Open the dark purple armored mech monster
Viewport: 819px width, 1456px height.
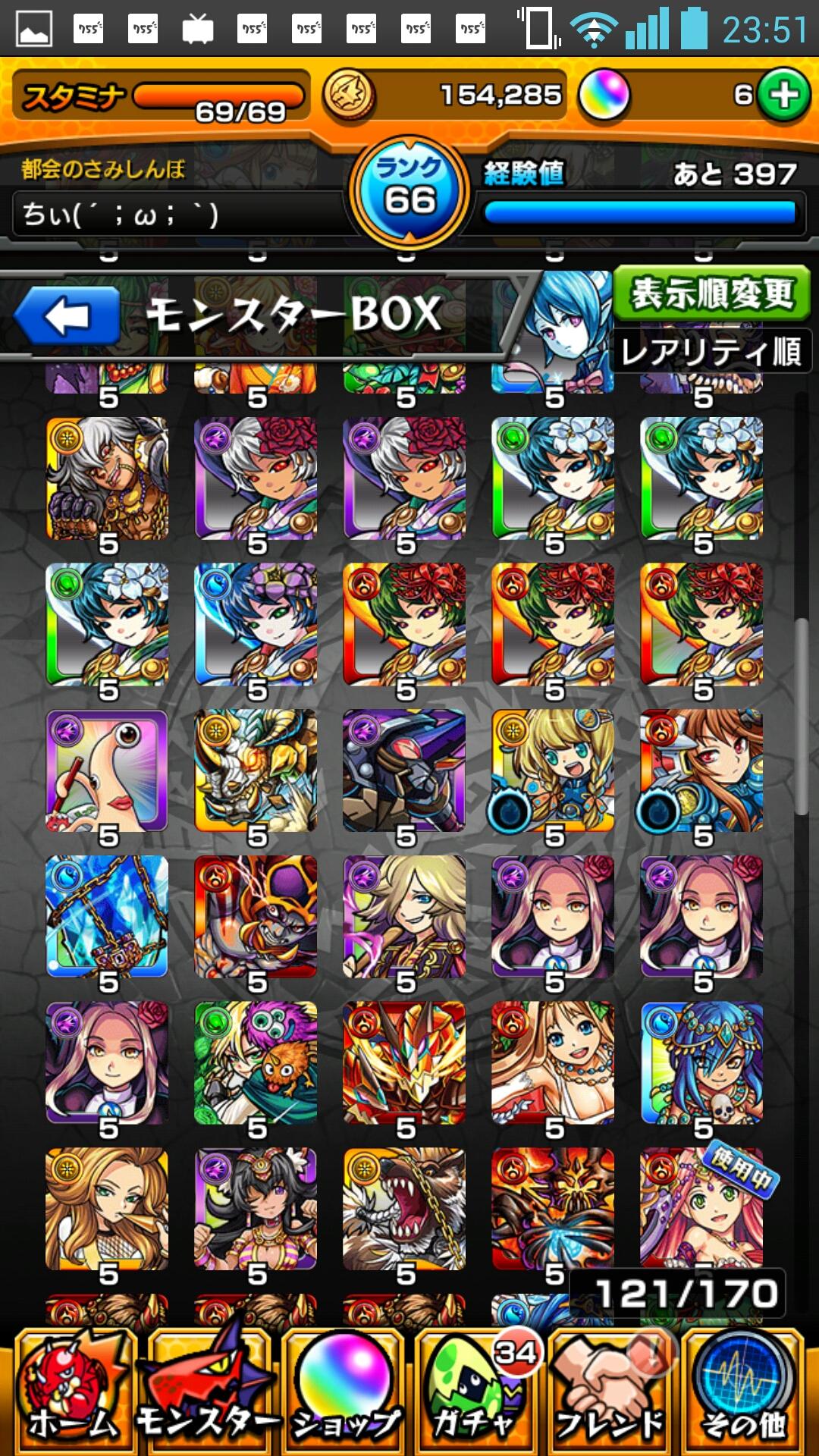[x=404, y=770]
